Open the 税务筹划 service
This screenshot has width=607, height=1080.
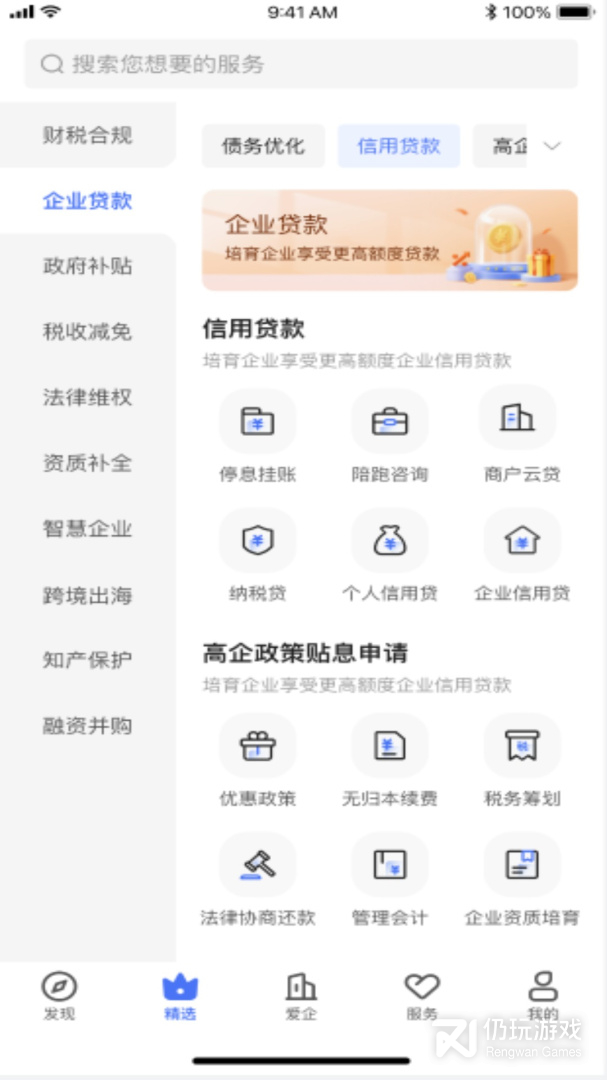pyautogui.click(x=522, y=759)
